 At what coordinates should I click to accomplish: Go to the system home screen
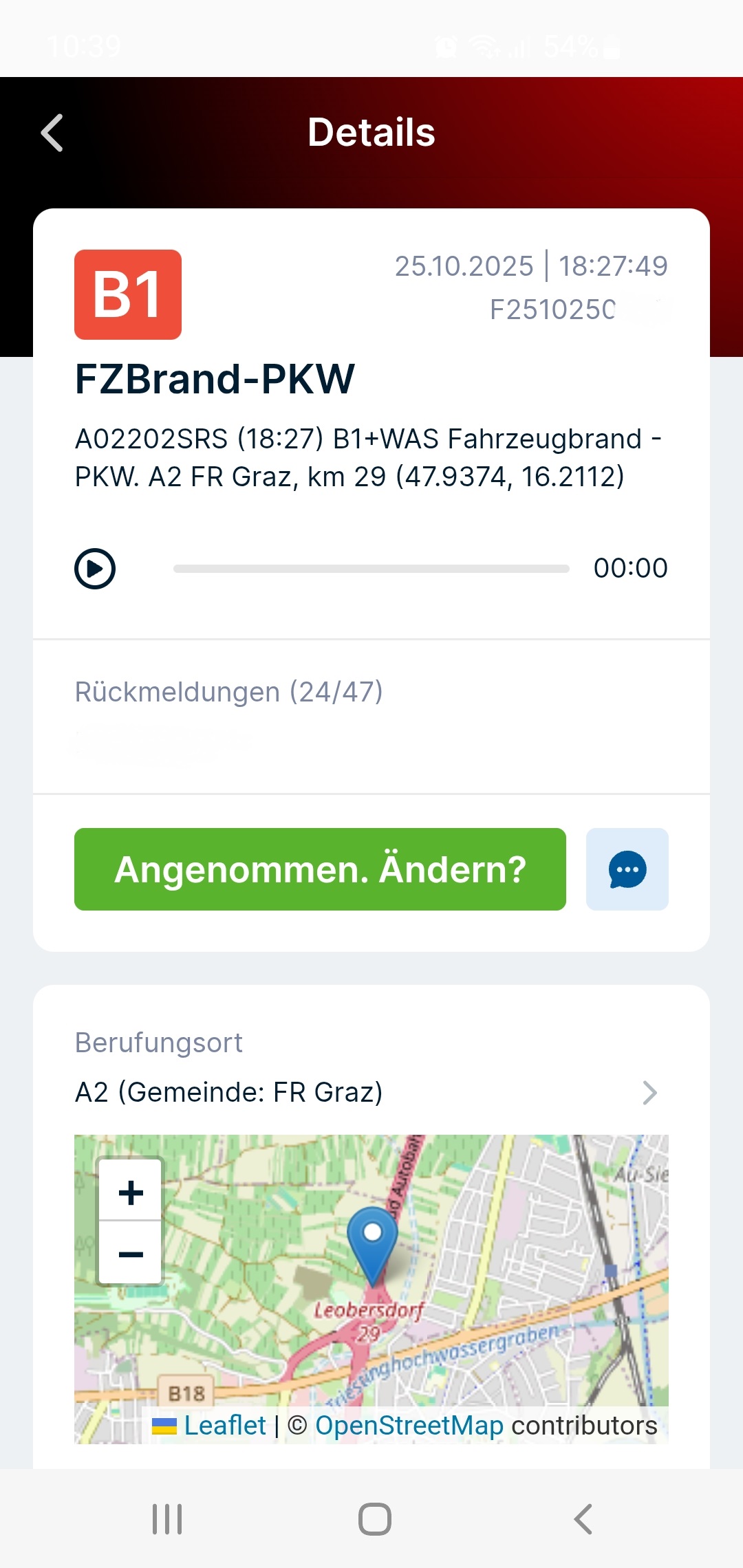click(374, 1519)
